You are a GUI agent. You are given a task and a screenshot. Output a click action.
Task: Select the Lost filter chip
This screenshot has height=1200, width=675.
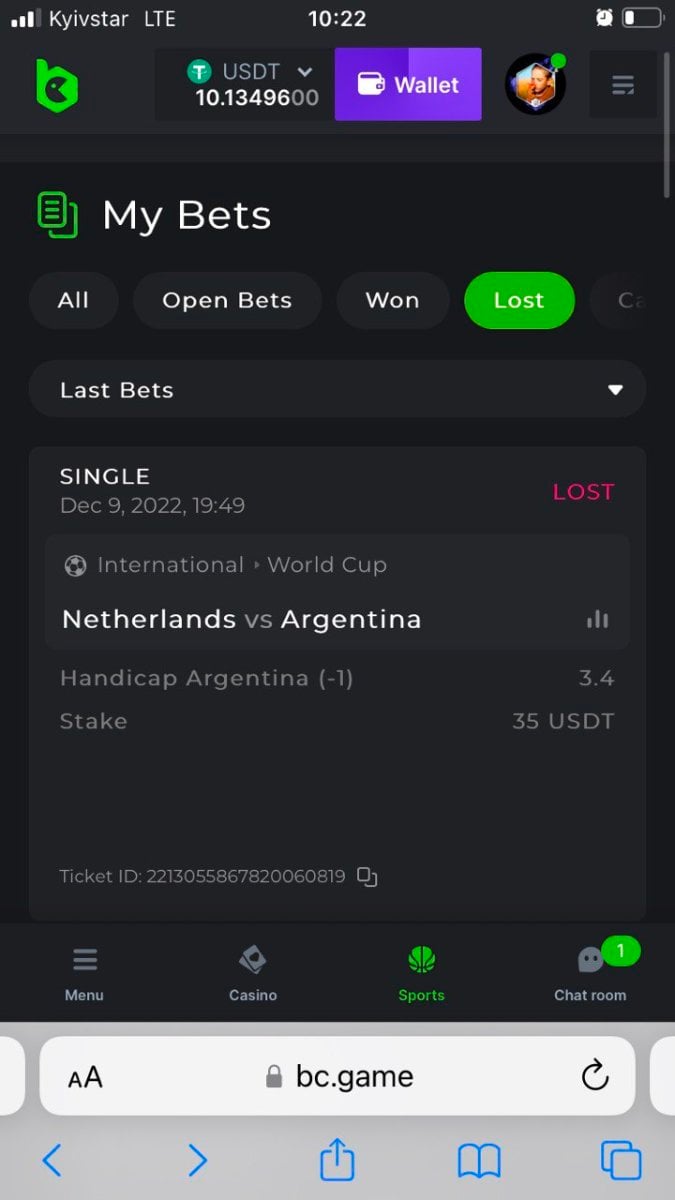[519, 300]
